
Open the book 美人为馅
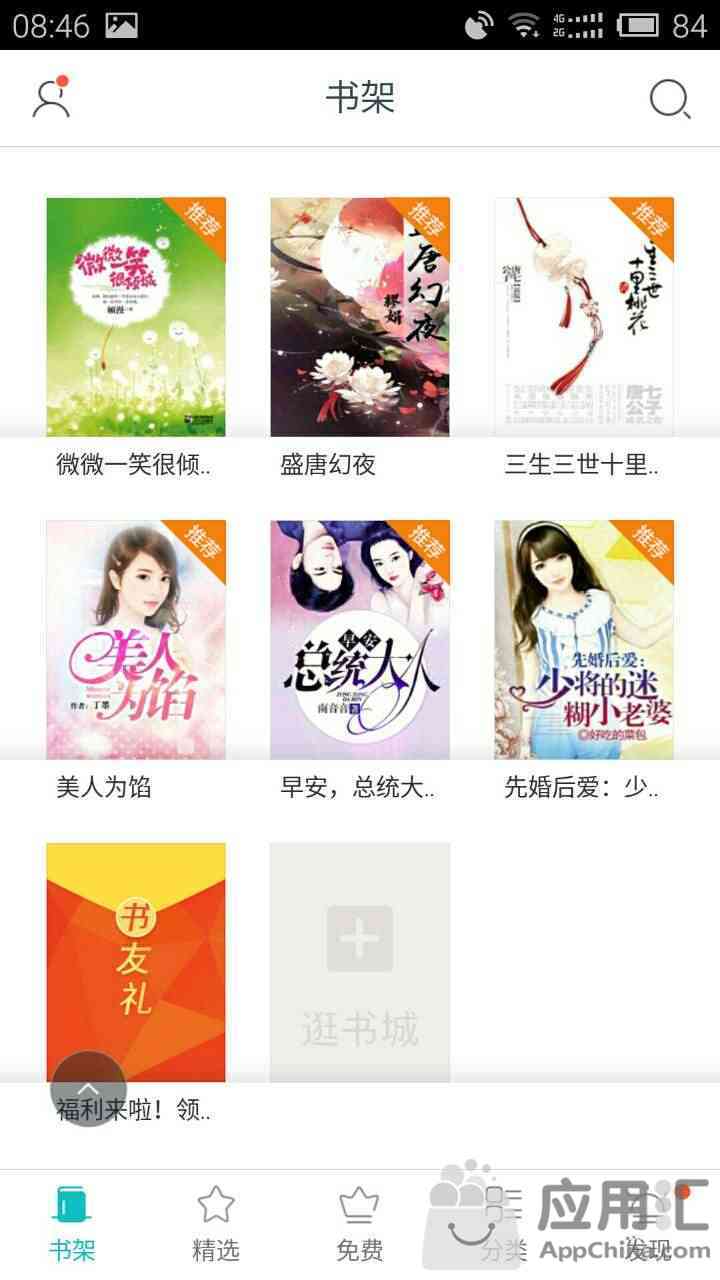coord(136,640)
